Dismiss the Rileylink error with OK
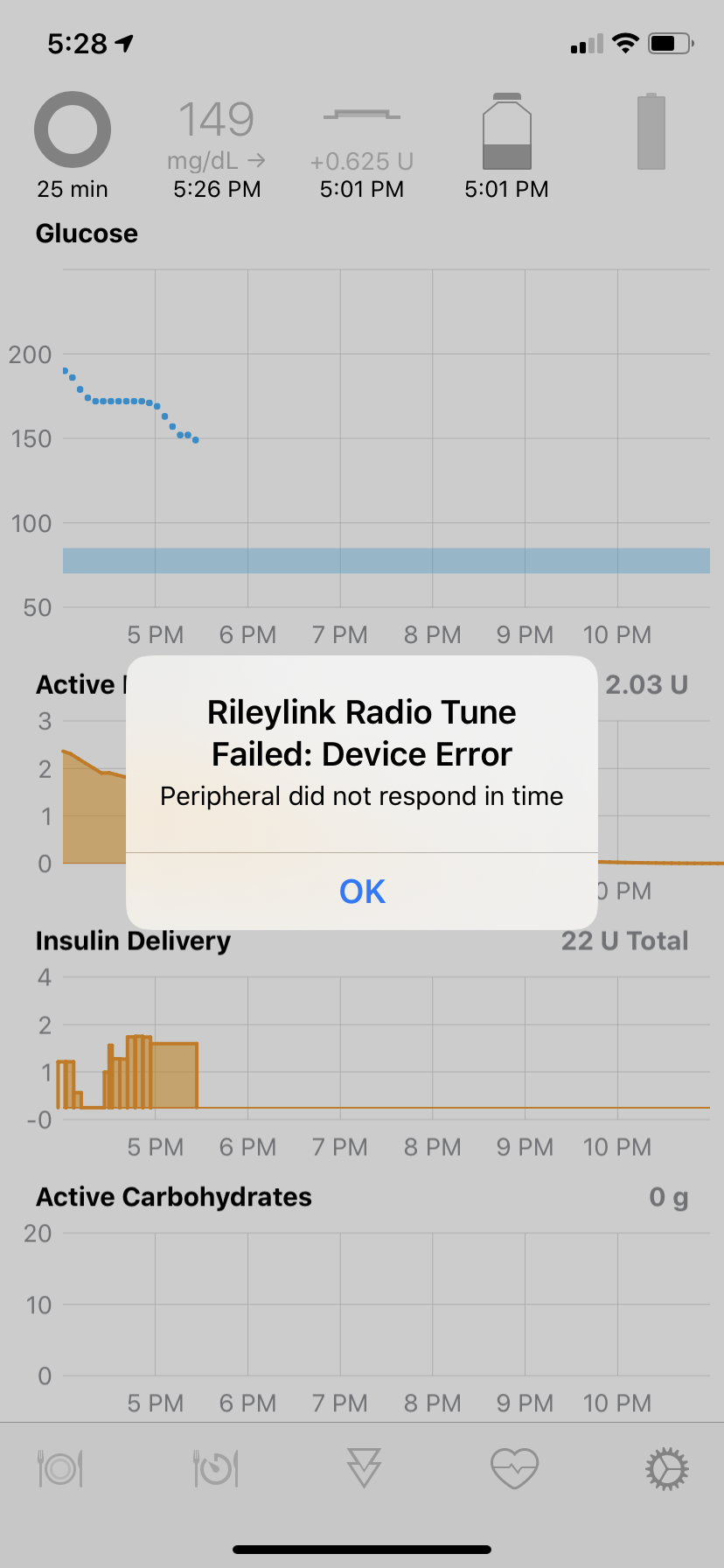The height and width of the screenshot is (1568, 724). coord(362,891)
